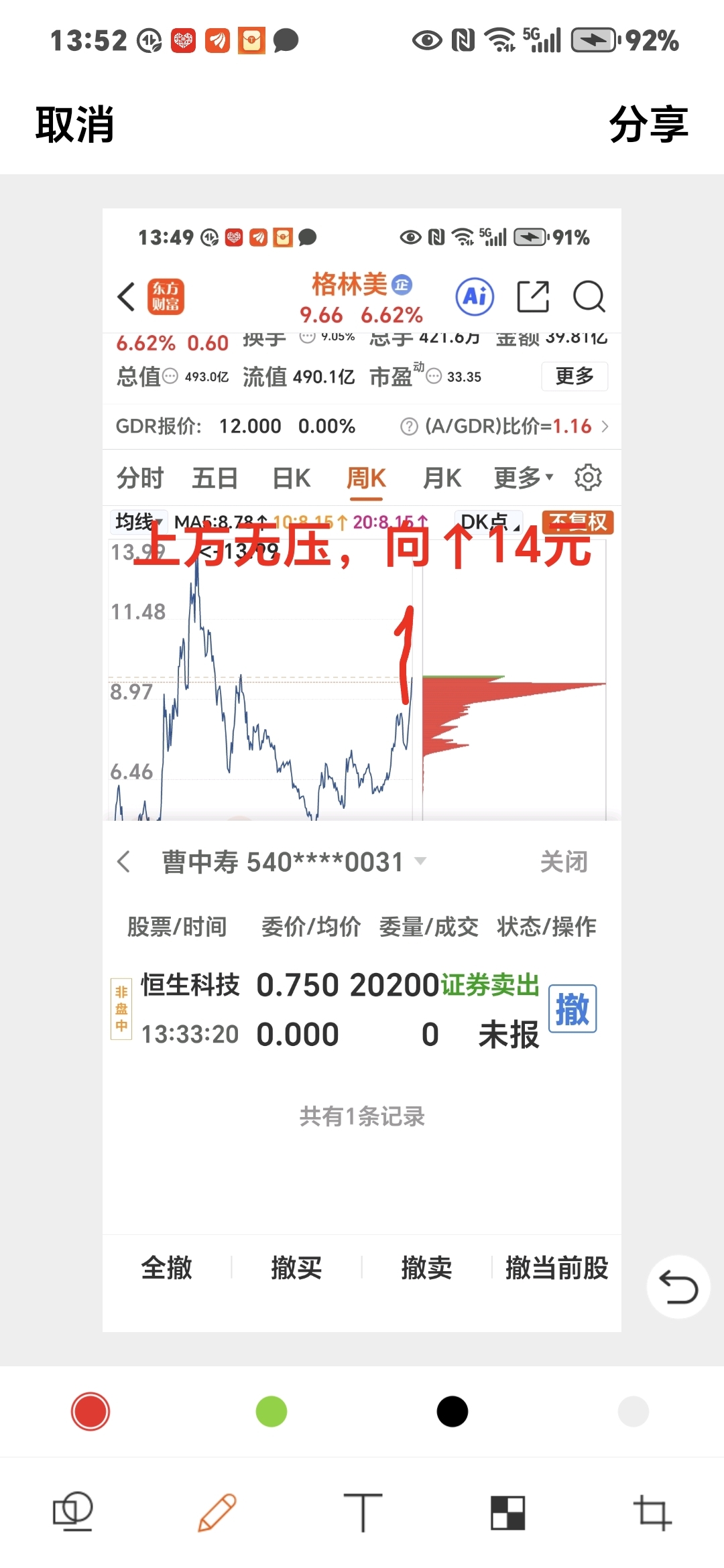Open the text tool

tap(363, 1512)
